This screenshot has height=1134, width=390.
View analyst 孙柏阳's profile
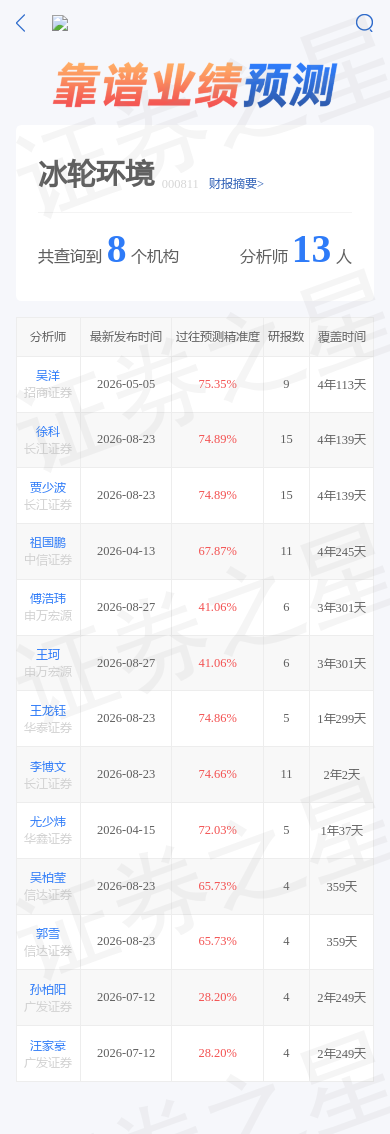(x=48, y=989)
